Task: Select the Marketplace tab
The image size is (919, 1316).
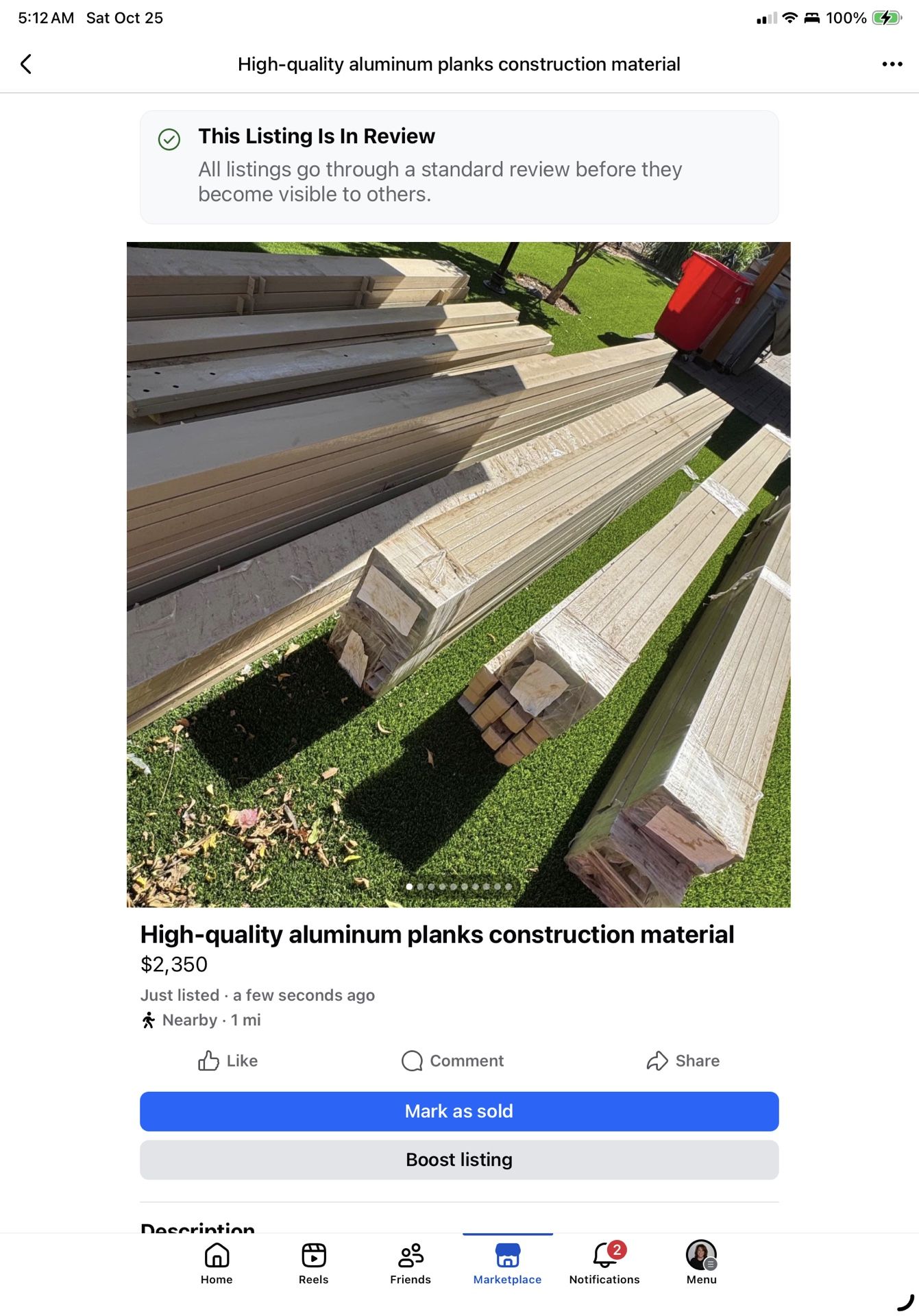Action: 507,1263
